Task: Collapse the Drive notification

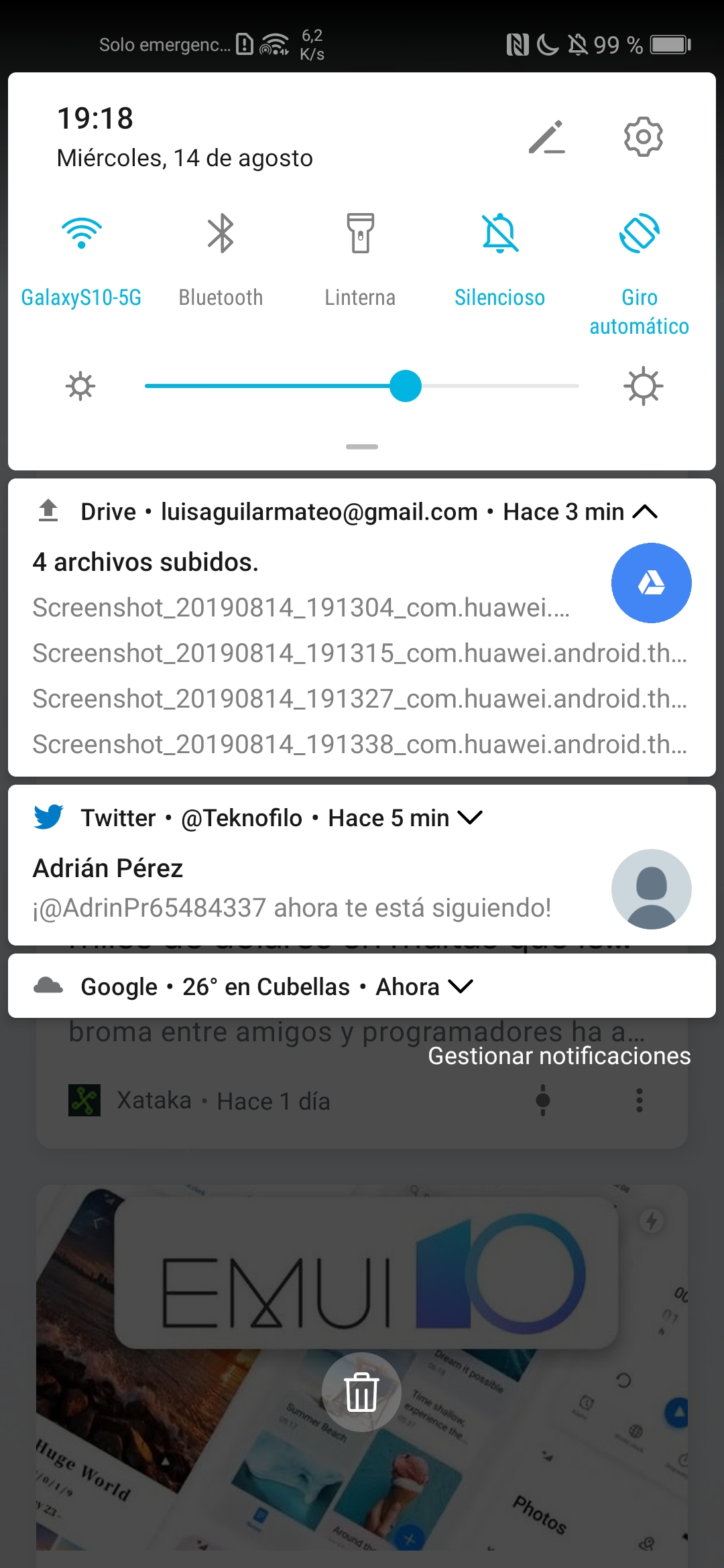Action: click(645, 512)
